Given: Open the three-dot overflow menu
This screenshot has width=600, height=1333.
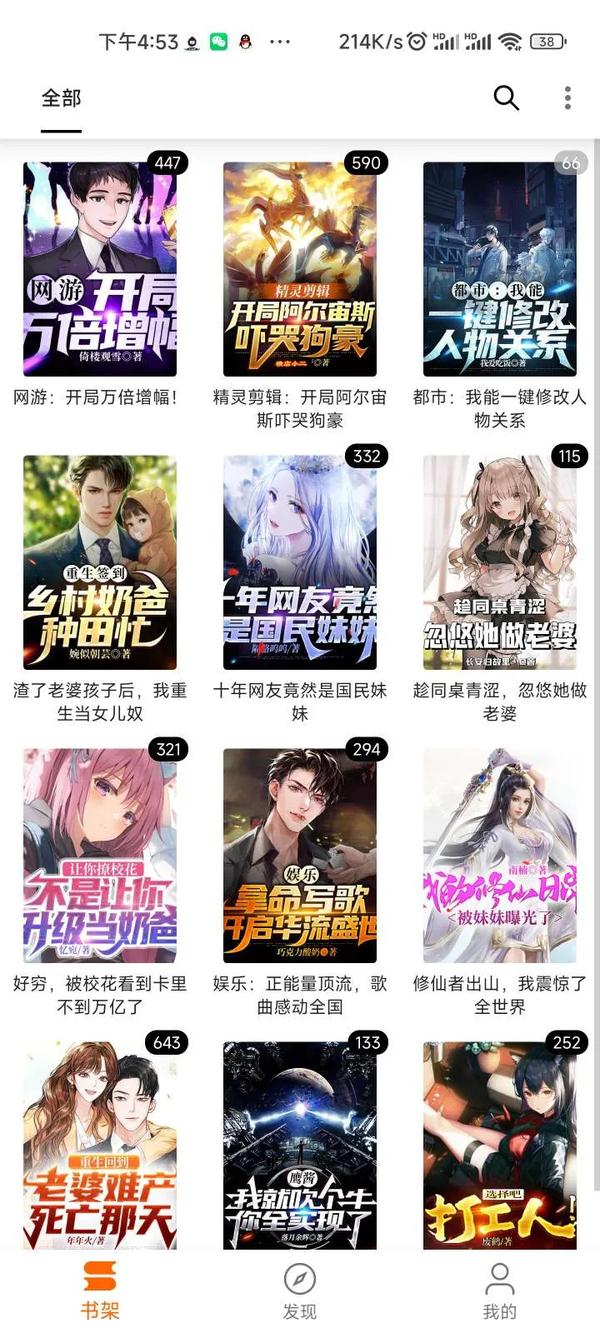Looking at the screenshot, I should pyautogui.click(x=567, y=98).
